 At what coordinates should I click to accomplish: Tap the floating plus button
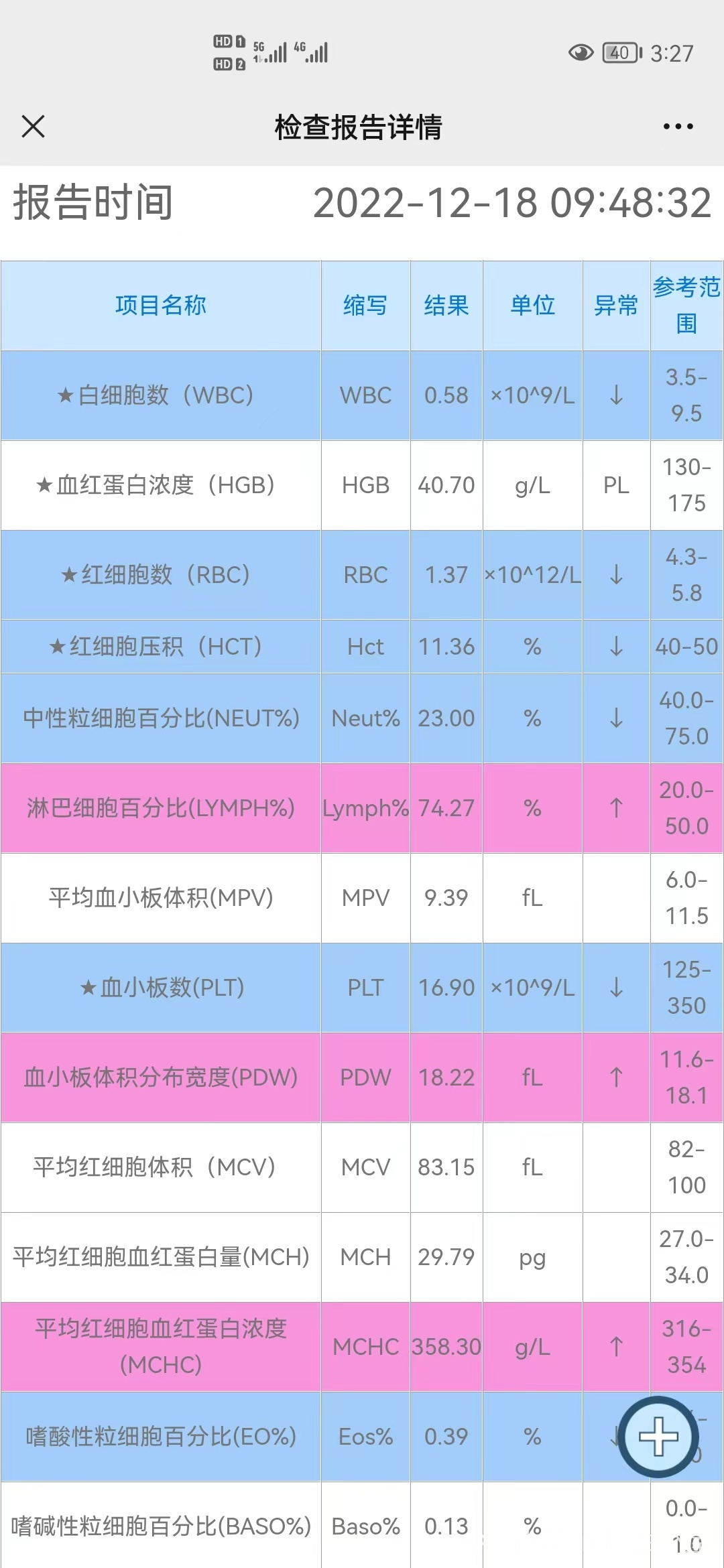point(658,1437)
